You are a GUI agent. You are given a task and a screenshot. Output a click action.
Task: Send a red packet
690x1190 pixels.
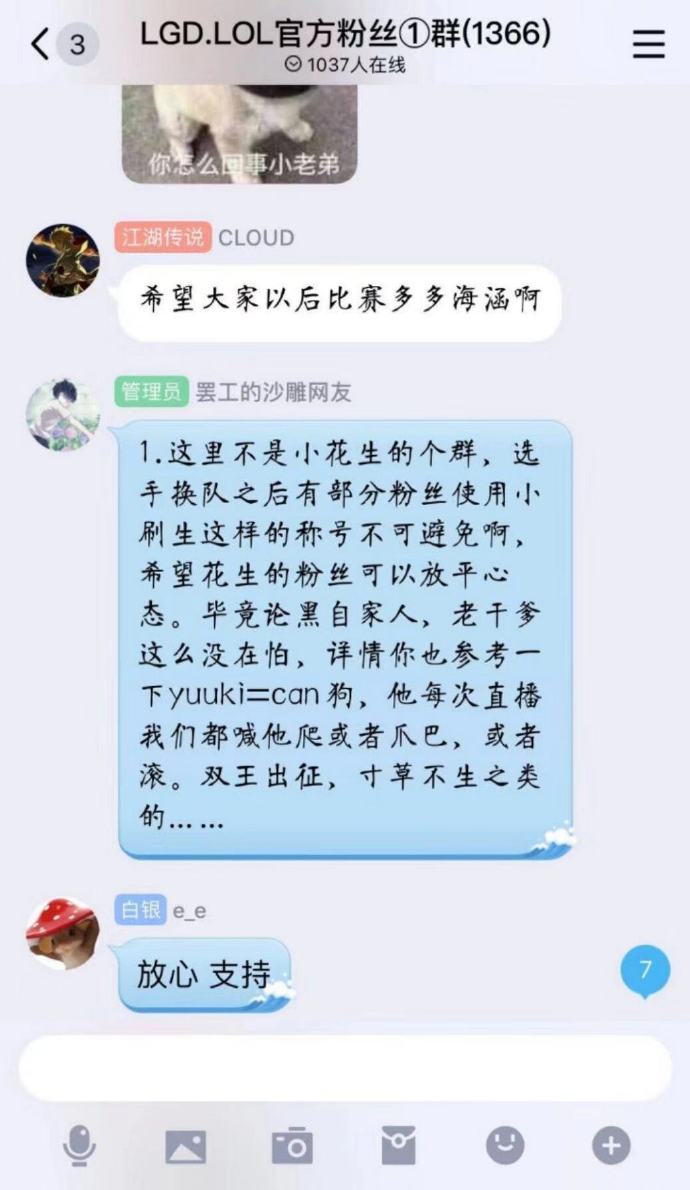[398, 1146]
